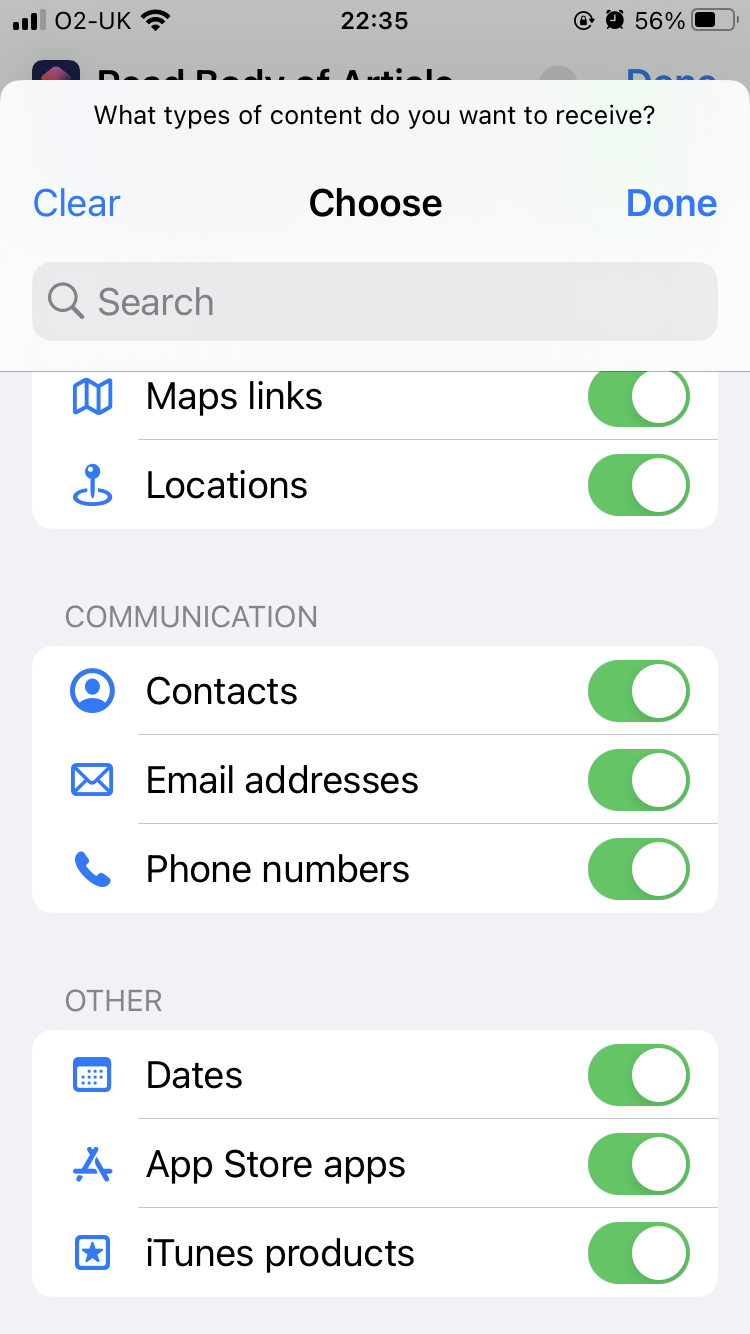The image size is (750, 1334).
Task: Disable the Maps links toggle
Action: [x=638, y=396]
